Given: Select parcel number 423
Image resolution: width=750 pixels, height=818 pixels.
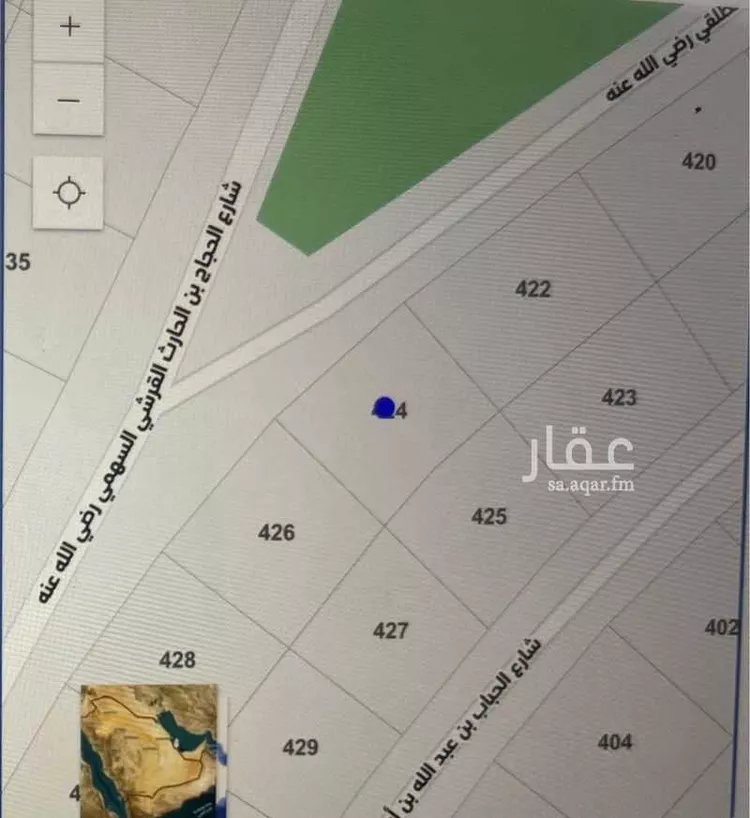Looking at the screenshot, I should coord(622,396).
